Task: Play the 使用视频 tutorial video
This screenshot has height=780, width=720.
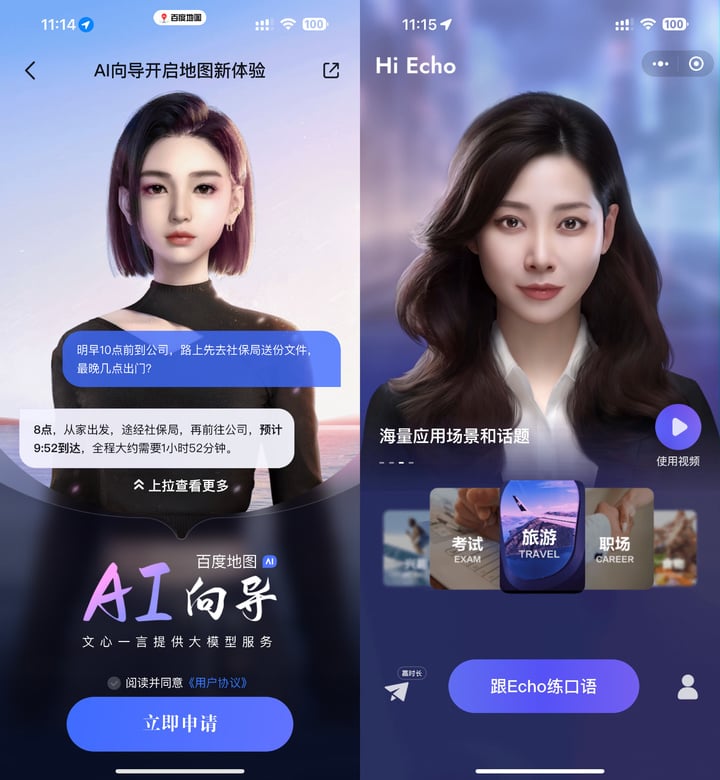Action: pyautogui.click(x=679, y=428)
